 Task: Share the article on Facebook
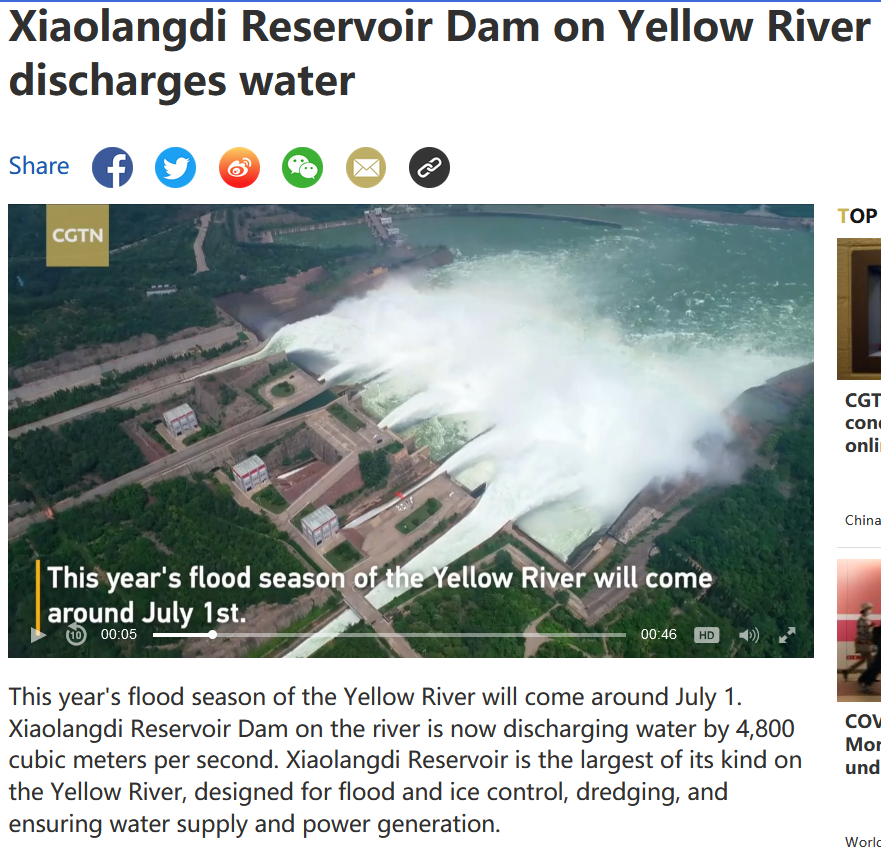tap(112, 167)
